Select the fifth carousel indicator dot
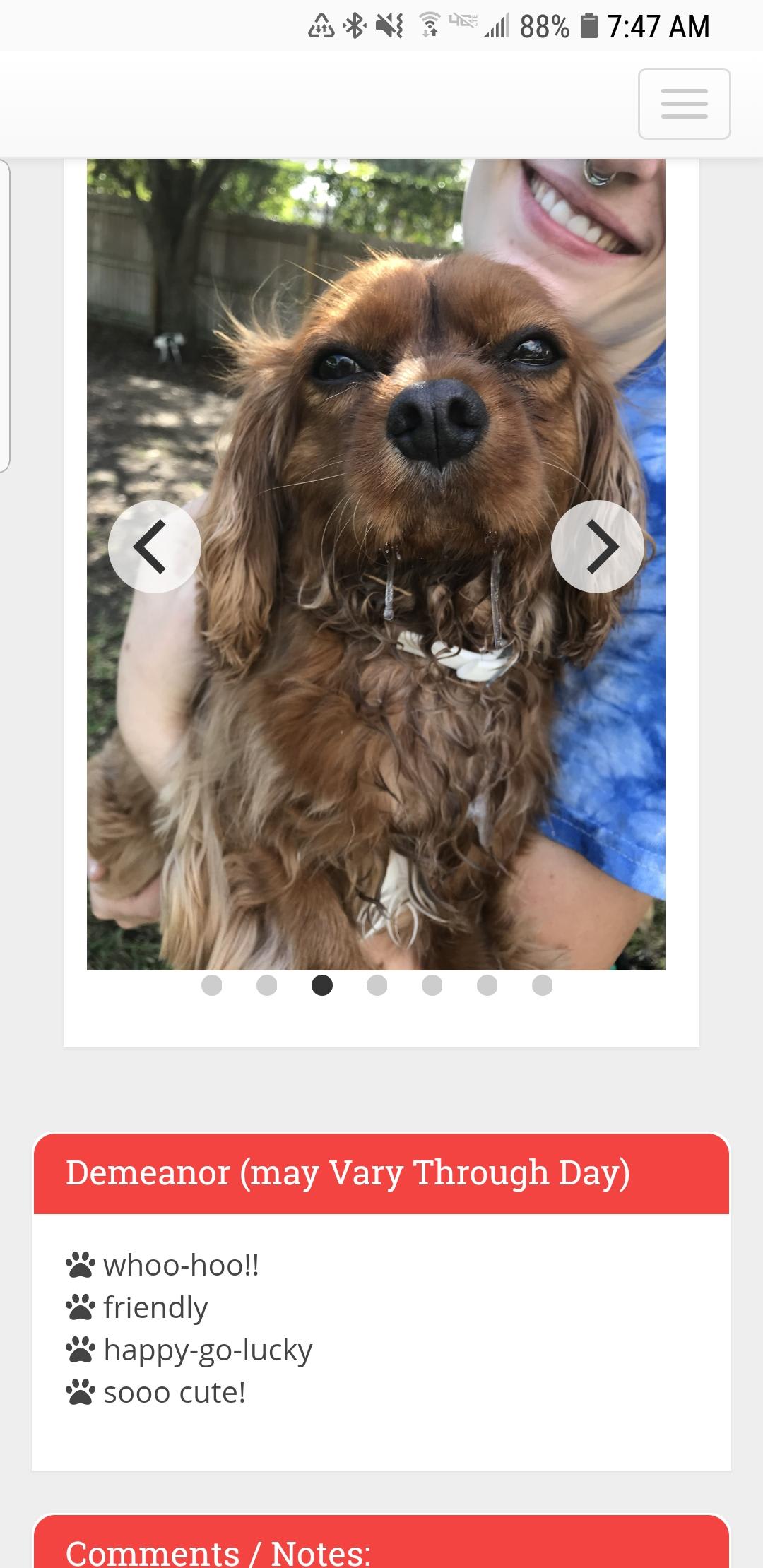763x1568 pixels. pos(432,985)
